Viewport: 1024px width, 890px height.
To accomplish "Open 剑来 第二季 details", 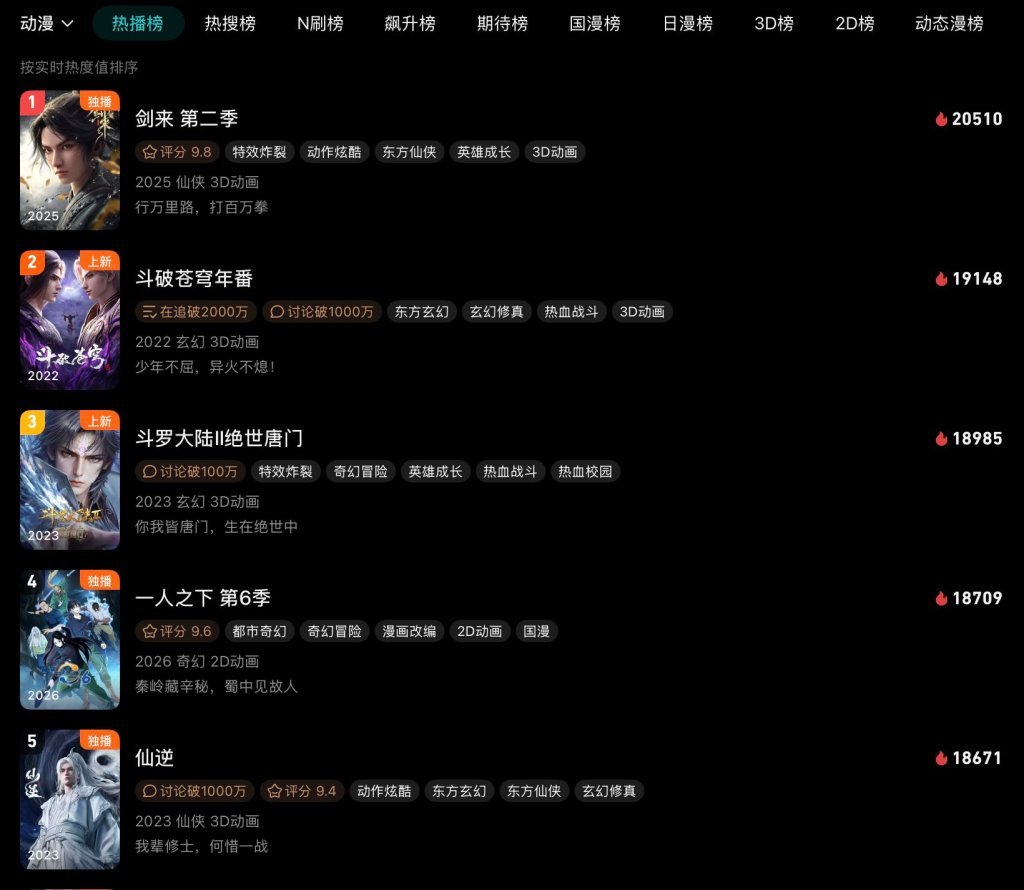I will [x=186, y=119].
